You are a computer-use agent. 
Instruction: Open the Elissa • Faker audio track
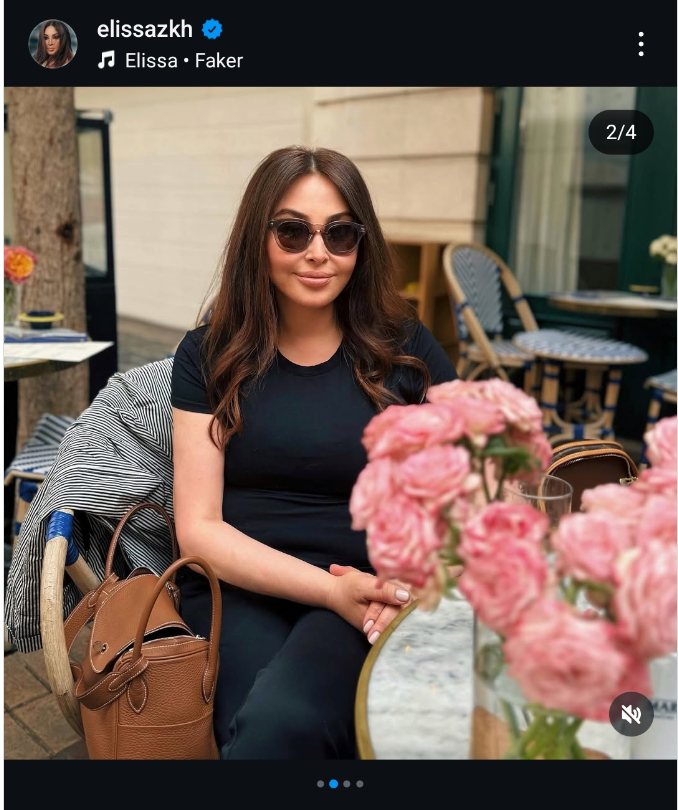183,61
